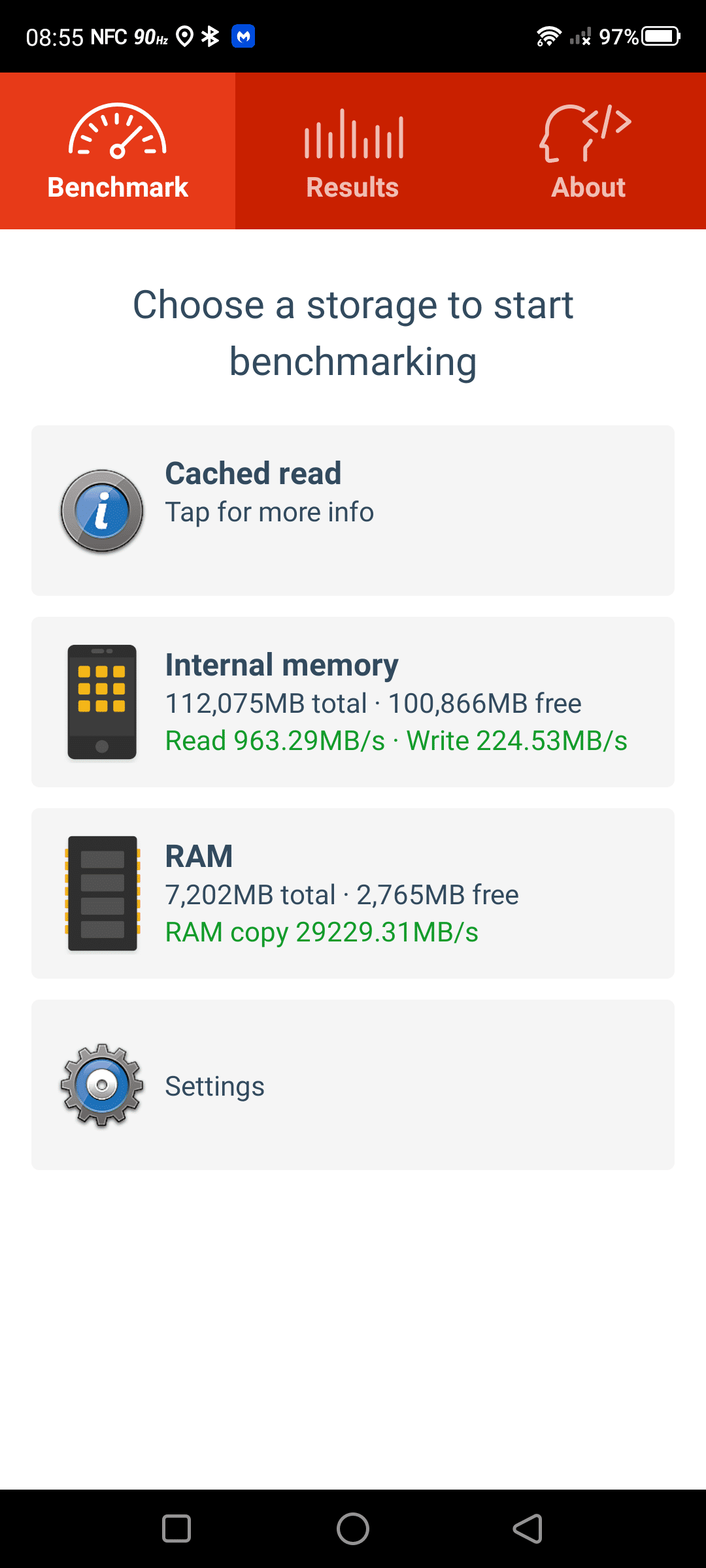The width and height of the screenshot is (706, 1568).
Task: Open Cached read for more info
Action: click(353, 510)
